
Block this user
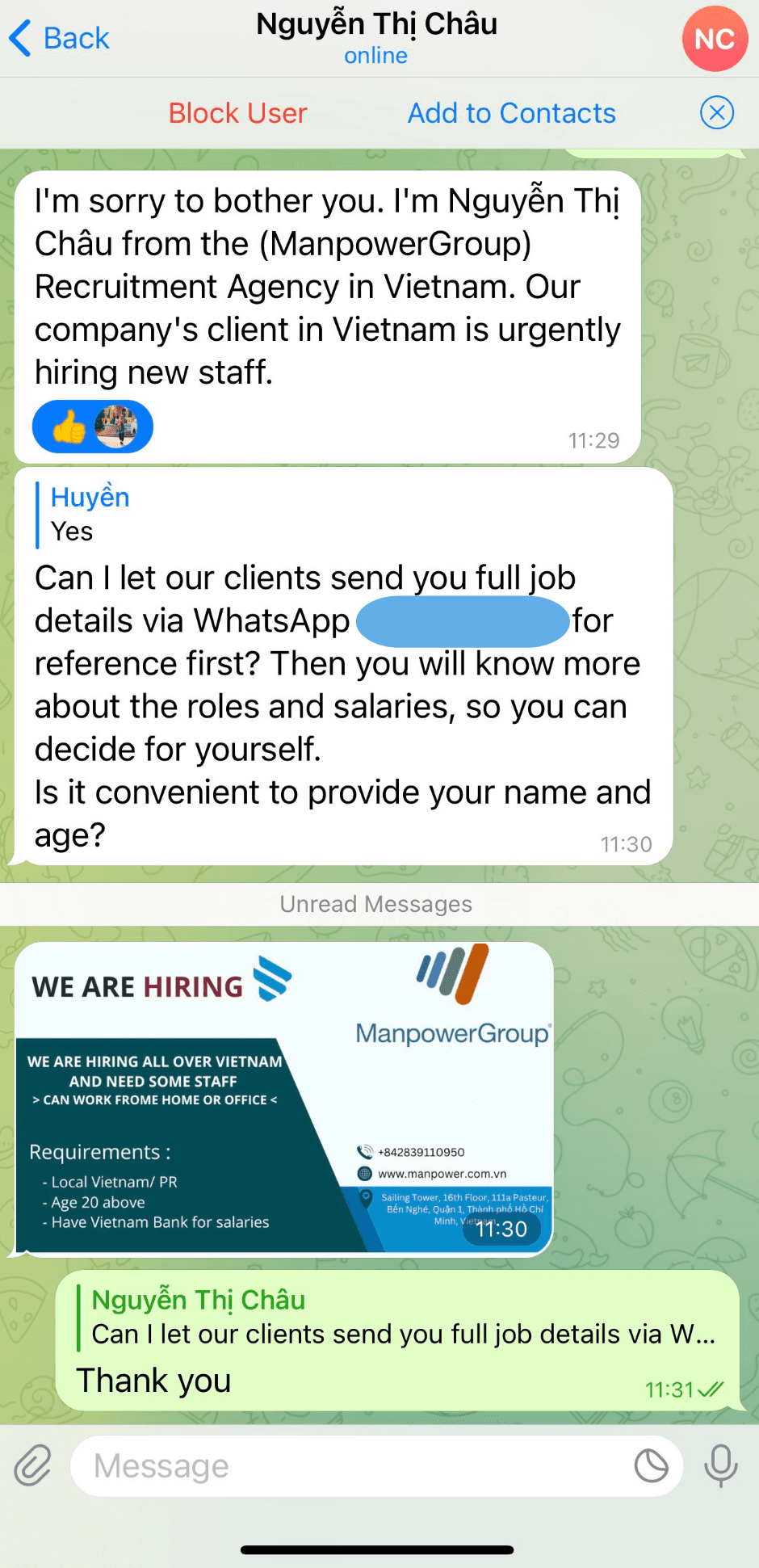click(237, 113)
